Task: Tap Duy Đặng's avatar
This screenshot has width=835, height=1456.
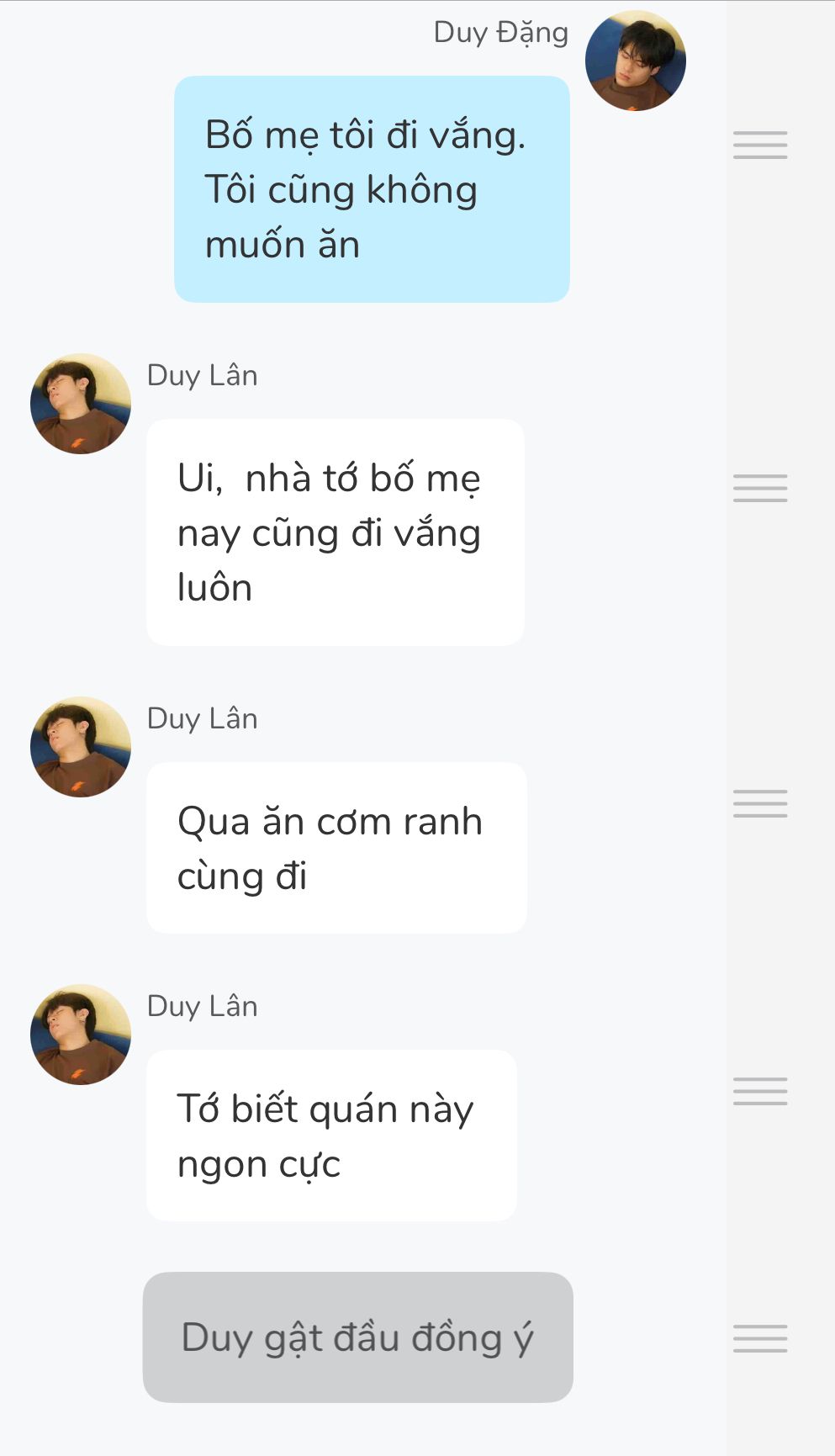Action: 635,61
